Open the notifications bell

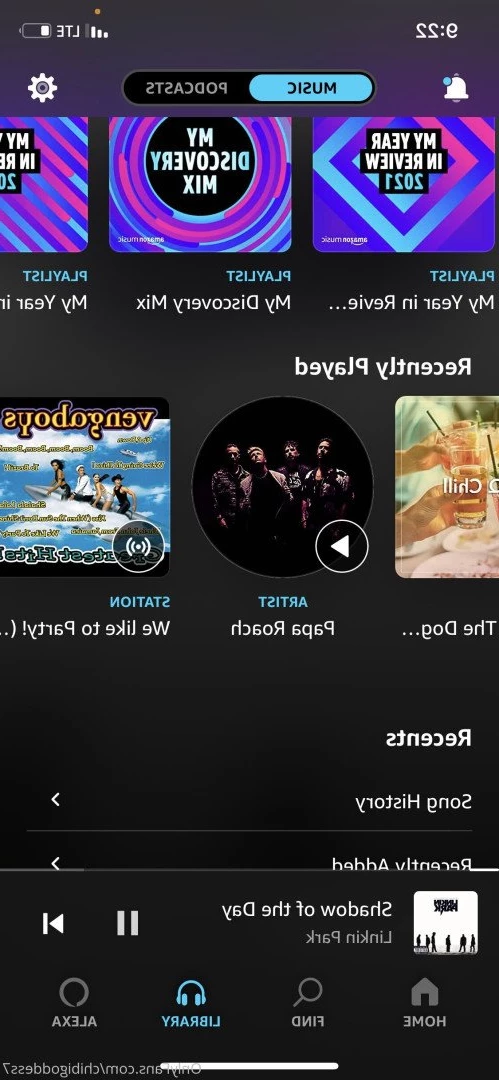pyautogui.click(x=456, y=88)
